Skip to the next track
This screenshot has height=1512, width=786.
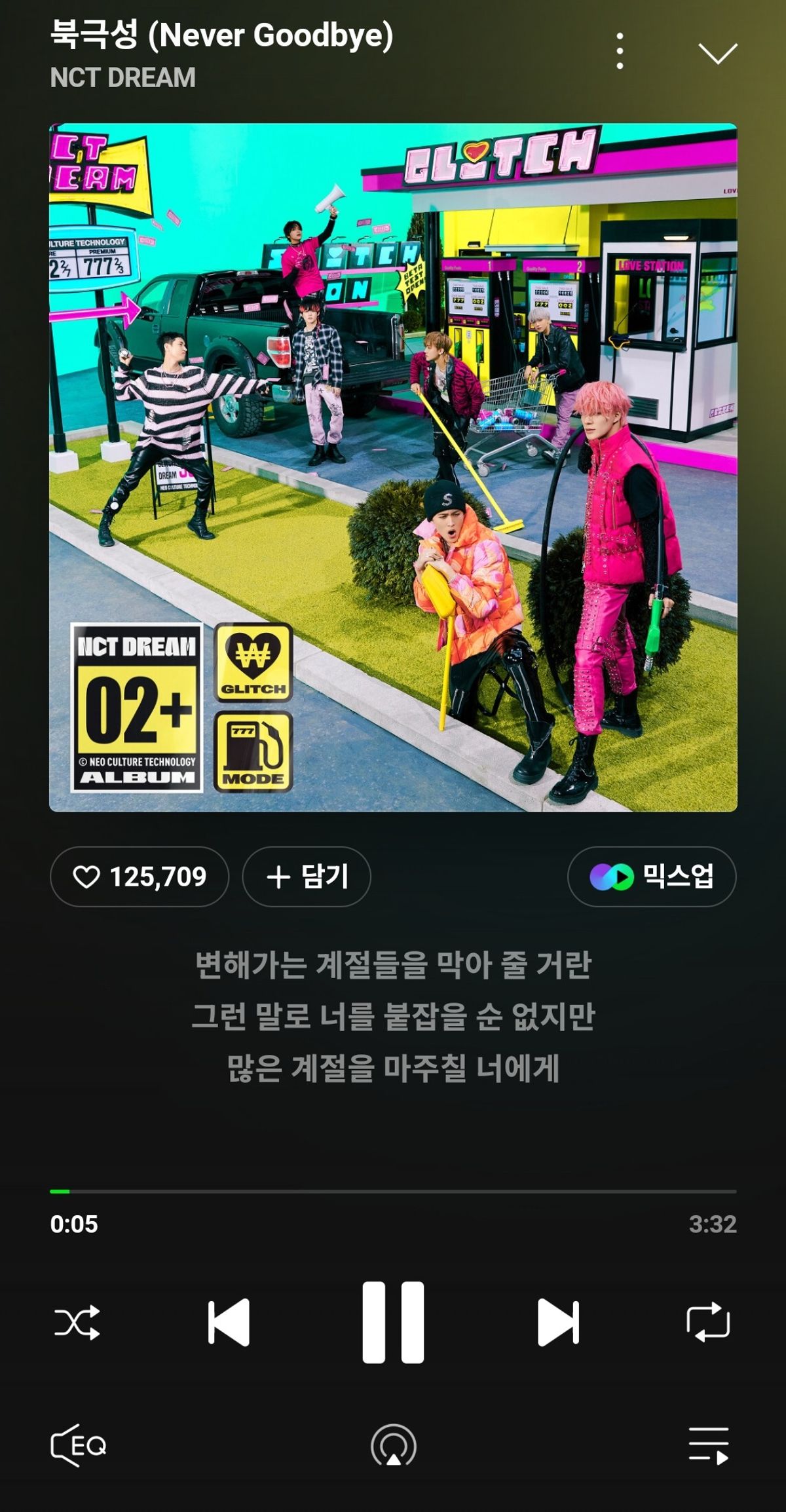pos(558,1322)
